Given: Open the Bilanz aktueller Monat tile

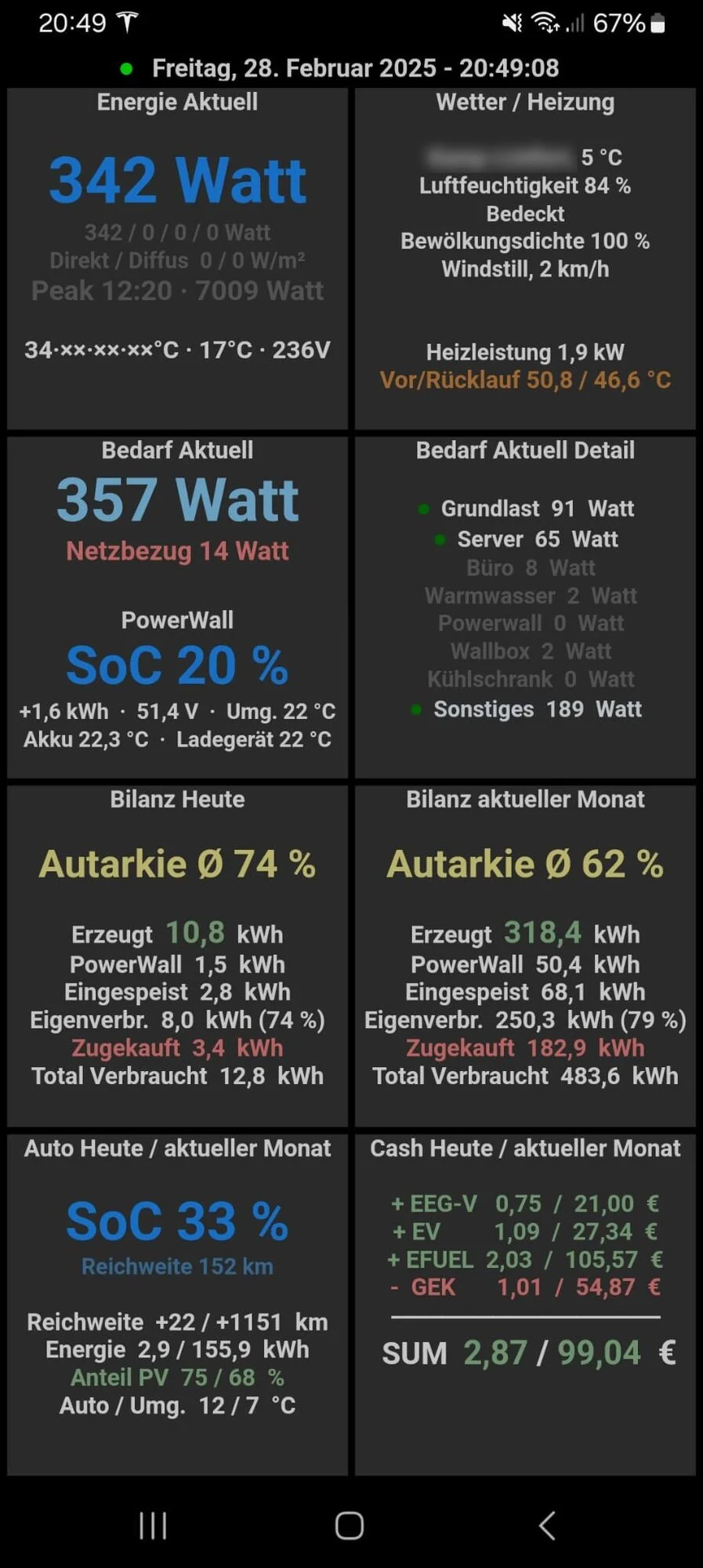Looking at the screenshot, I should pyautogui.click(x=525, y=956).
